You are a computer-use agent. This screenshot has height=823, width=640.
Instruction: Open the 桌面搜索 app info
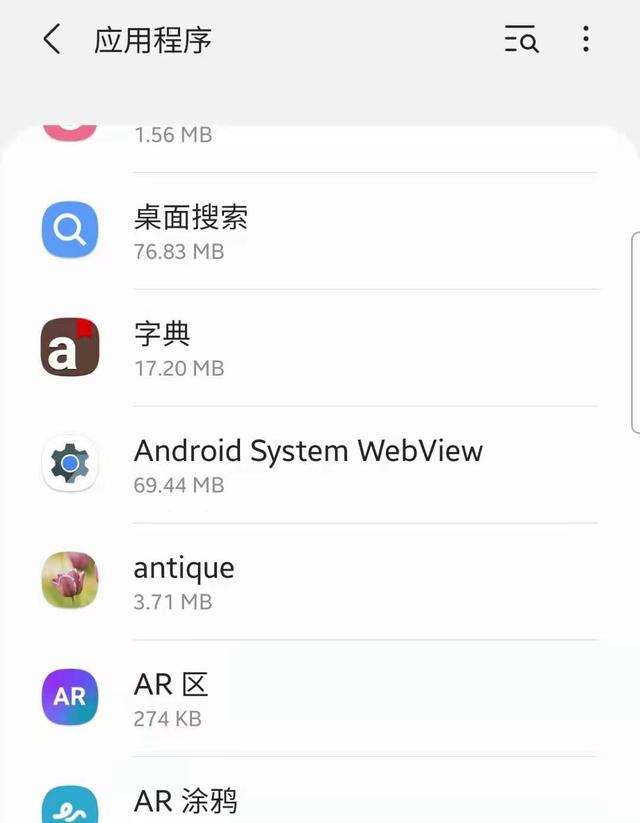(320, 231)
